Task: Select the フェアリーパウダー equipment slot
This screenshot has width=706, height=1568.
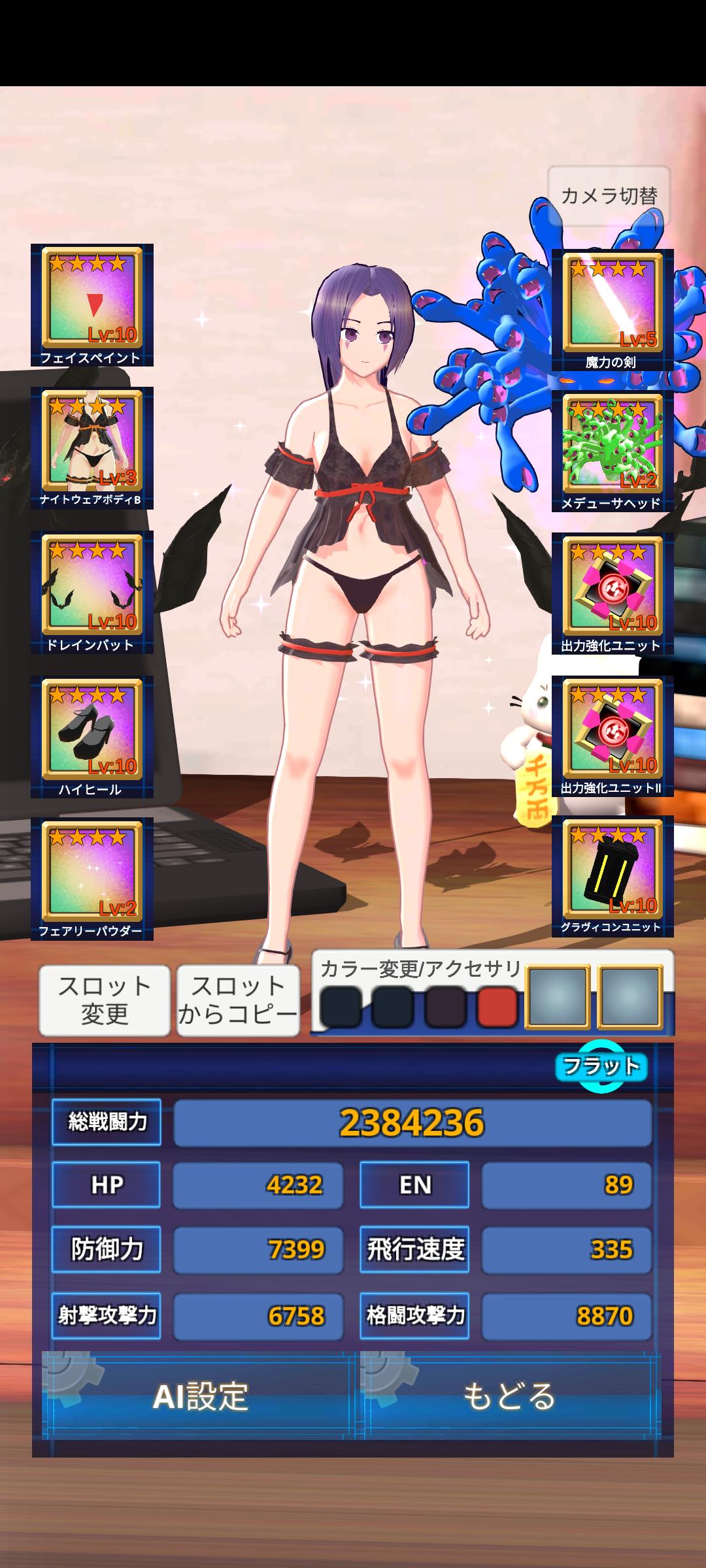Action: pyautogui.click(x=92, y=878)
